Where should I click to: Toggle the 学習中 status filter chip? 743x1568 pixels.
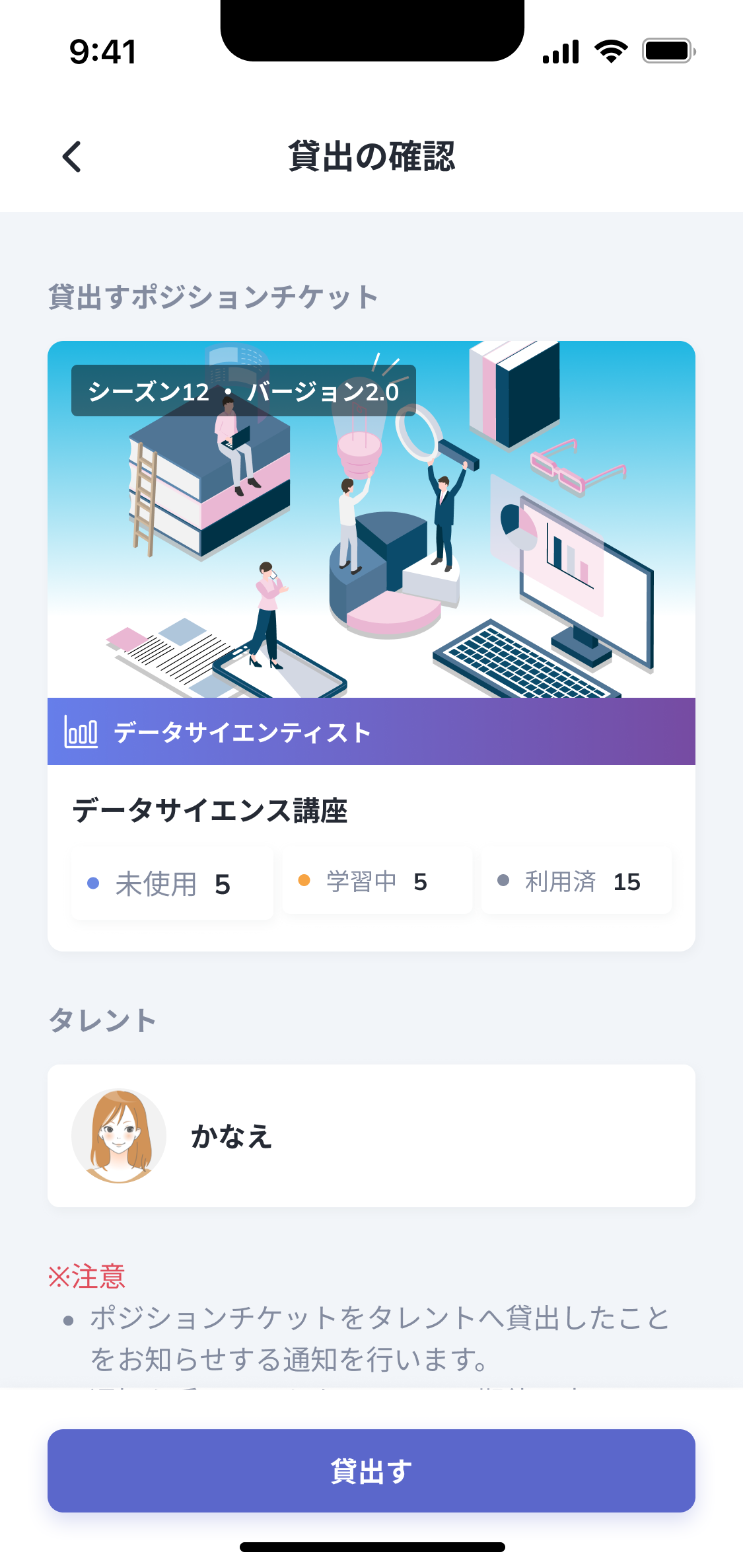point(376,880)
